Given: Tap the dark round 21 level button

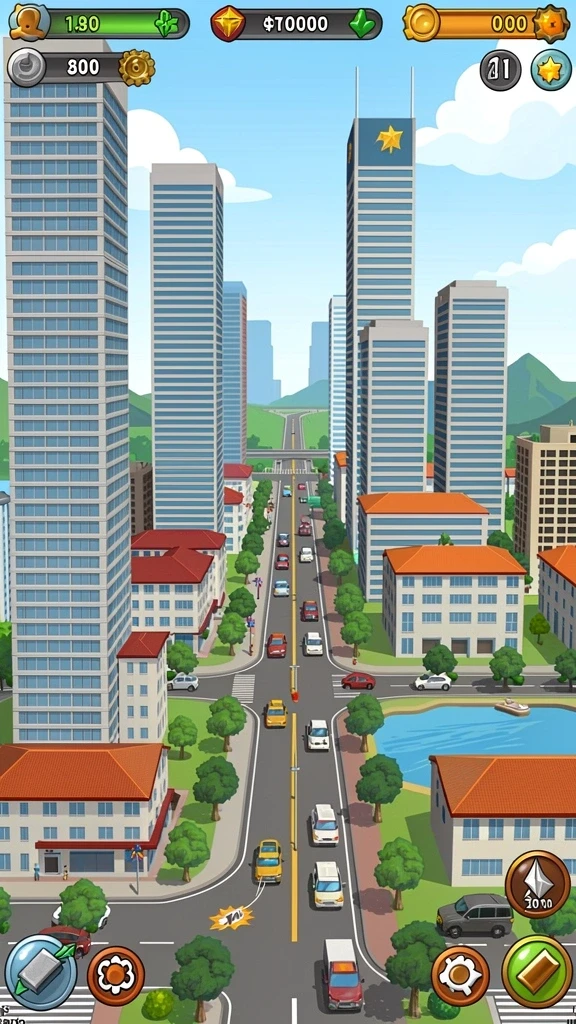Looking at the screenshot, I should [x=501, y=70].
